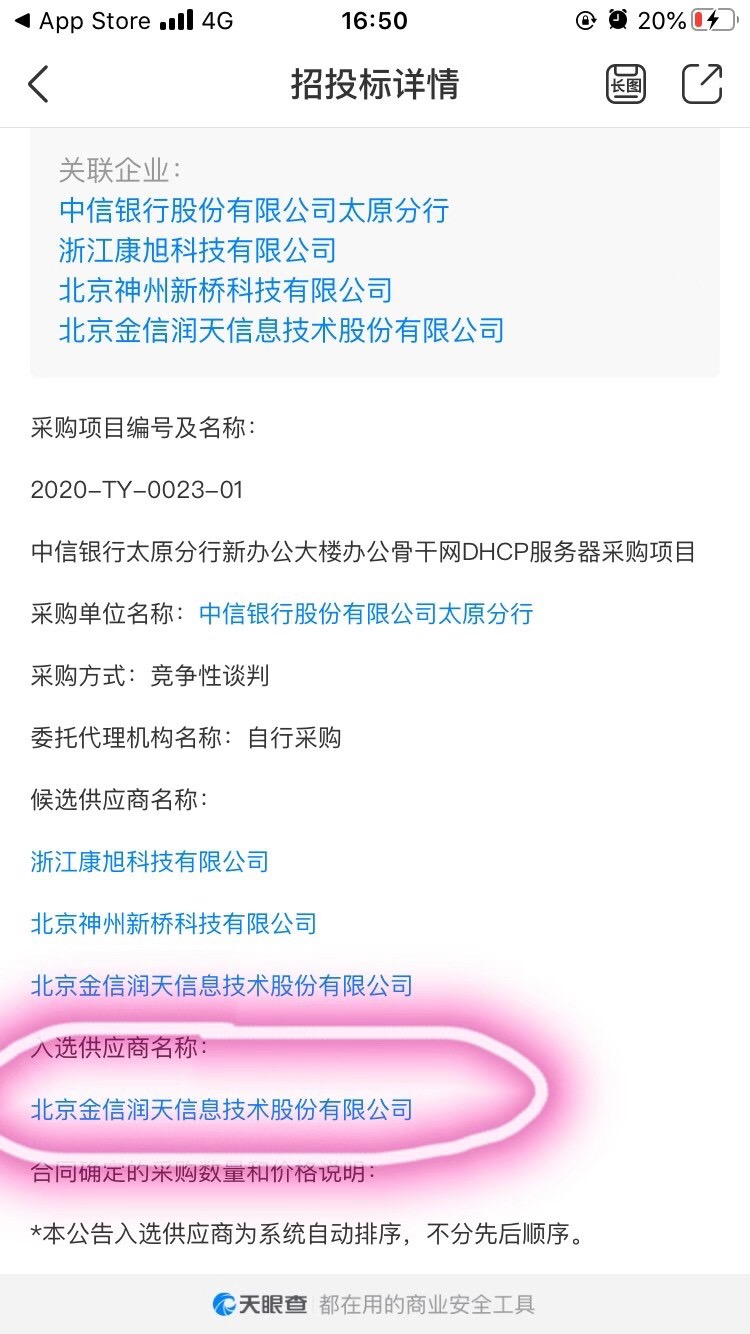
Task: Open 浙江康旭科技有限公司 in the 关联企业 box
Action: pos(197,250)
